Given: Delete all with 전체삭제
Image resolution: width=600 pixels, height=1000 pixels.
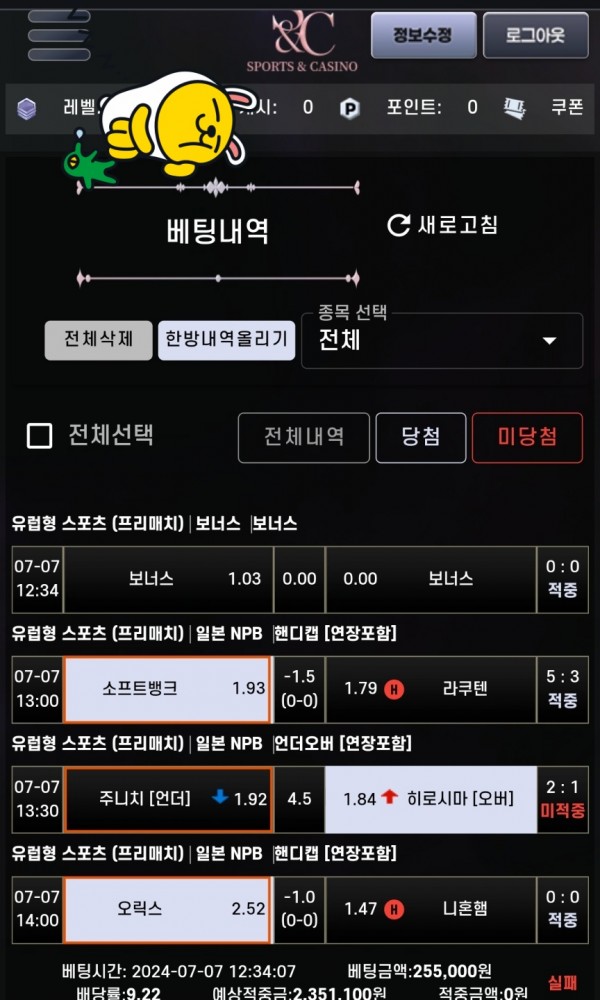Looking at the screenshot, I should (x=98, y=340).
